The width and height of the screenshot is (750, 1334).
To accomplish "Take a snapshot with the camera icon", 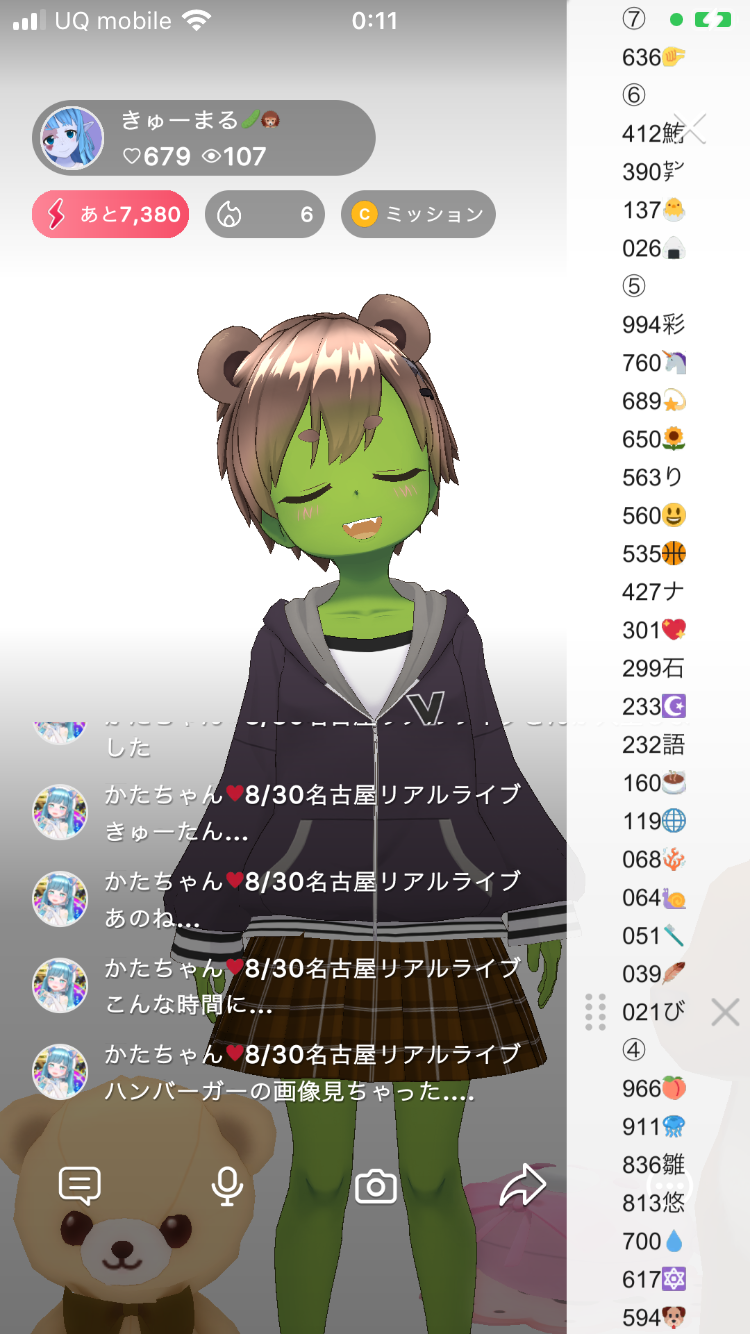I will [376, 1187].
